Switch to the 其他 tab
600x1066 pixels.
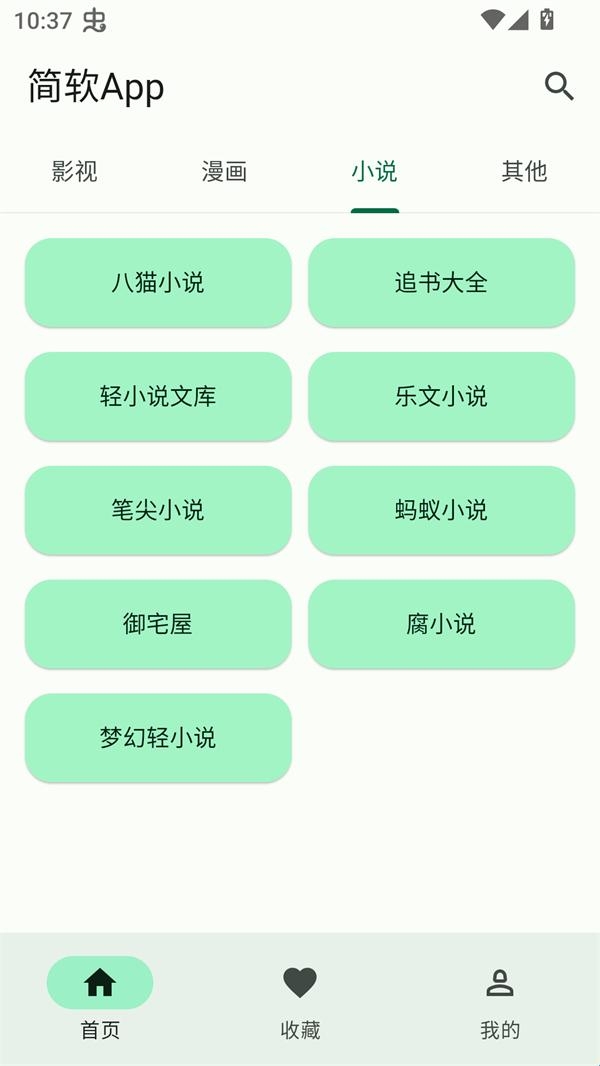(x=524, y=172)
